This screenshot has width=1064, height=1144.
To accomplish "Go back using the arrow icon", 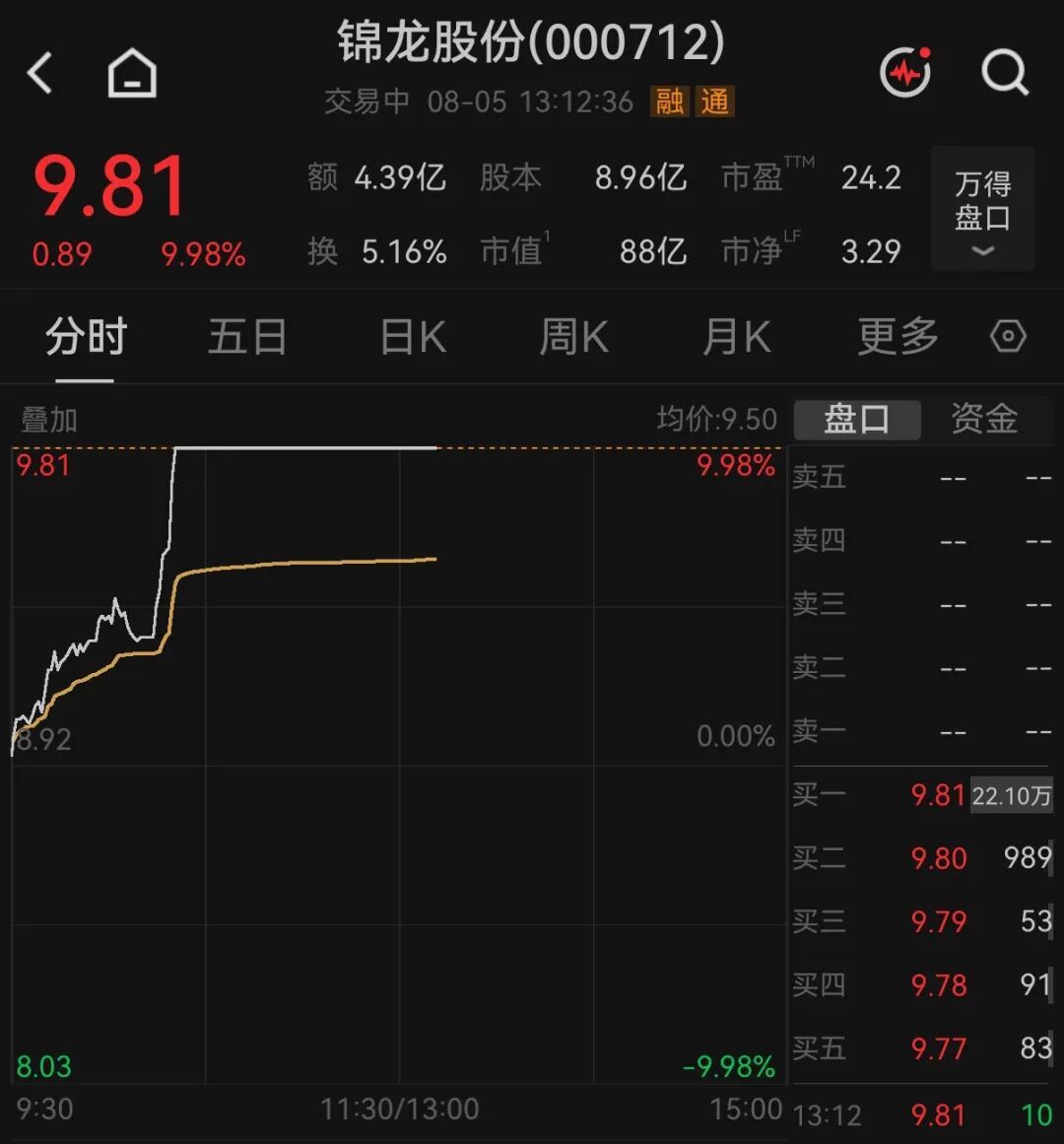I will [x=40, y=72].
